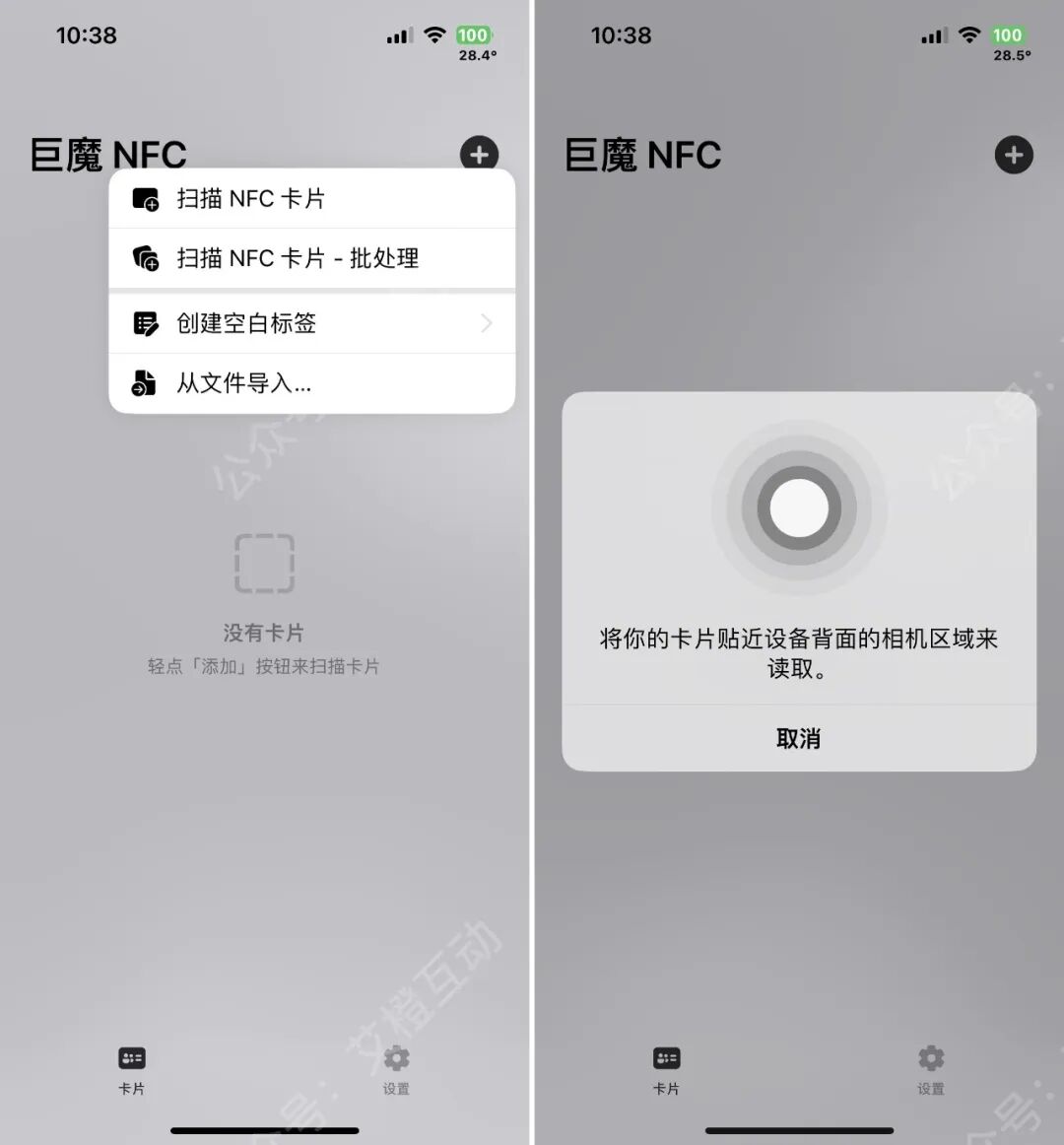Viewport: 1064px width, 1145px height.
Task: Tap the plus icon on the right screen
Action: (1014, 155)
